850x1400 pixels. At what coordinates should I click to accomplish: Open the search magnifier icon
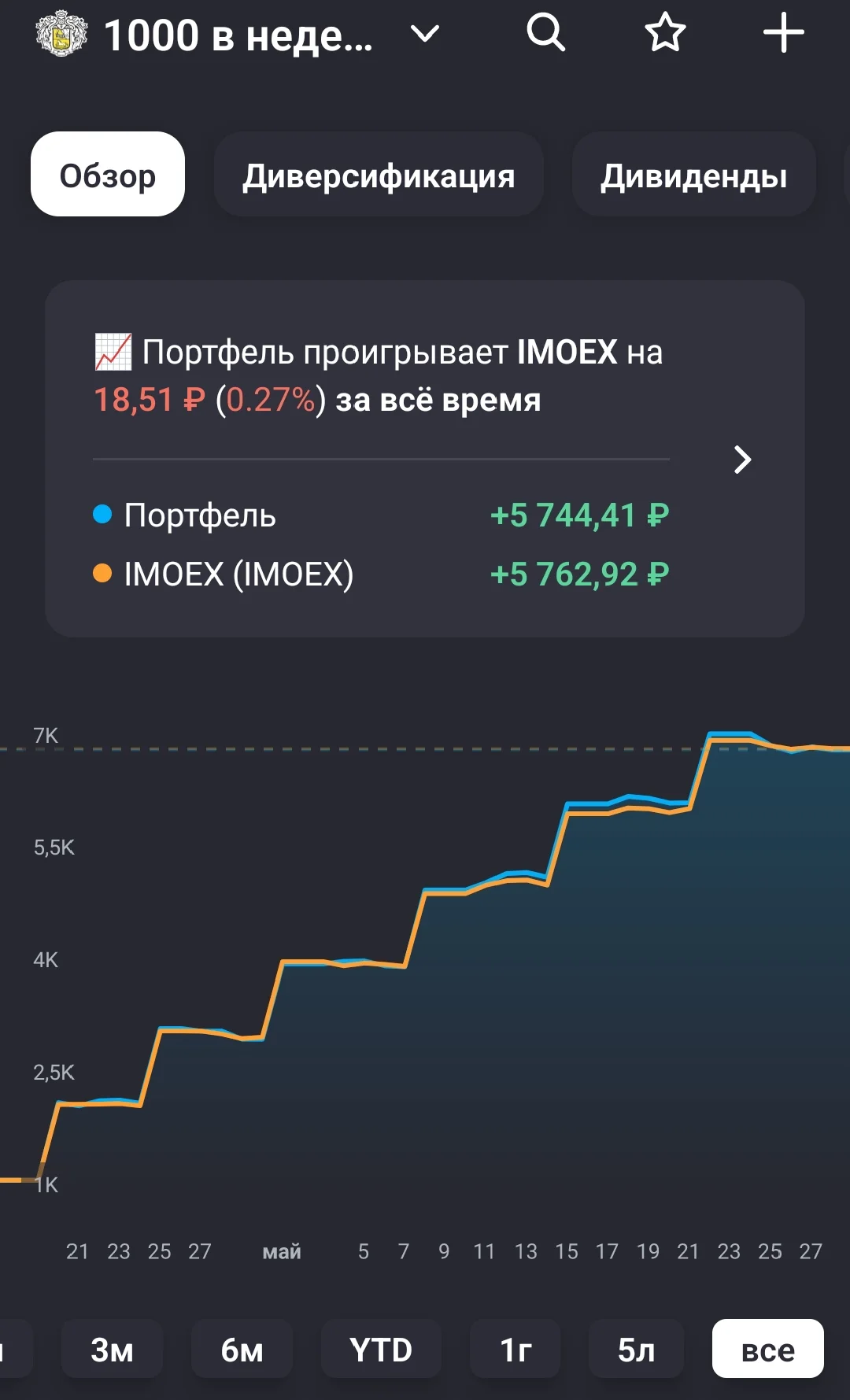pos(545,33)
